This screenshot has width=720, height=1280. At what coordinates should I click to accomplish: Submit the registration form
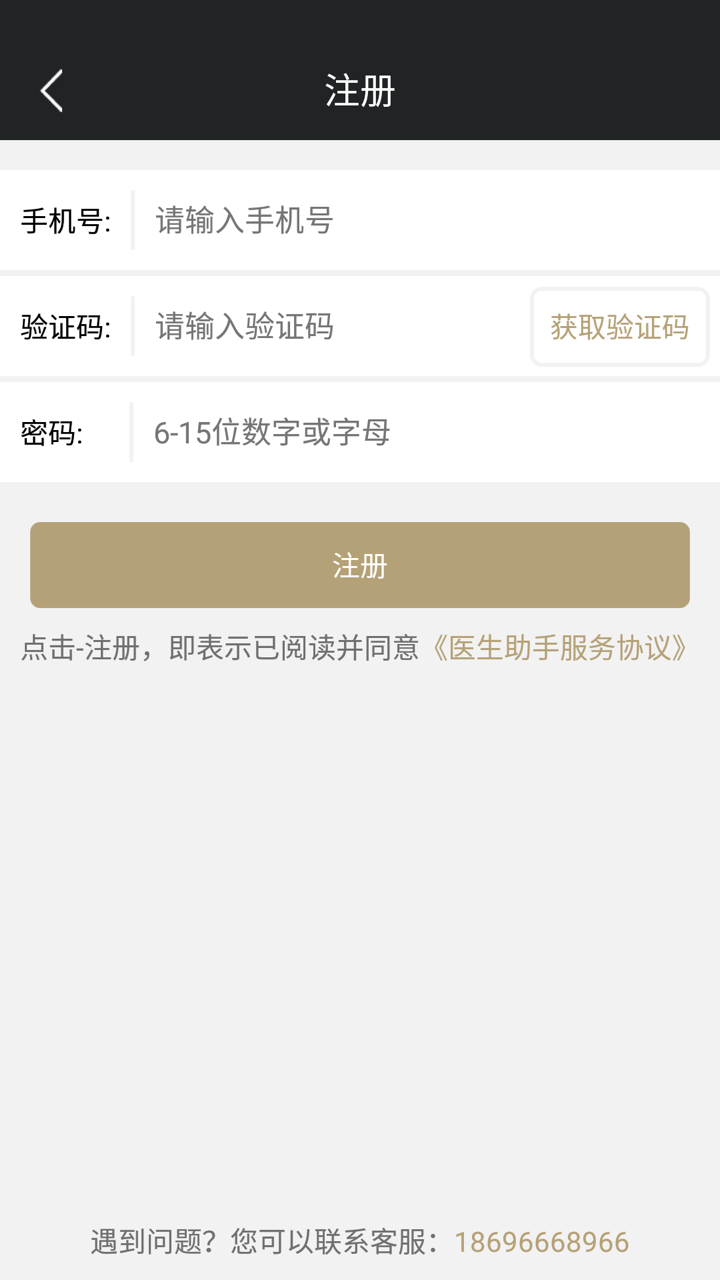(x=360, y=565)
